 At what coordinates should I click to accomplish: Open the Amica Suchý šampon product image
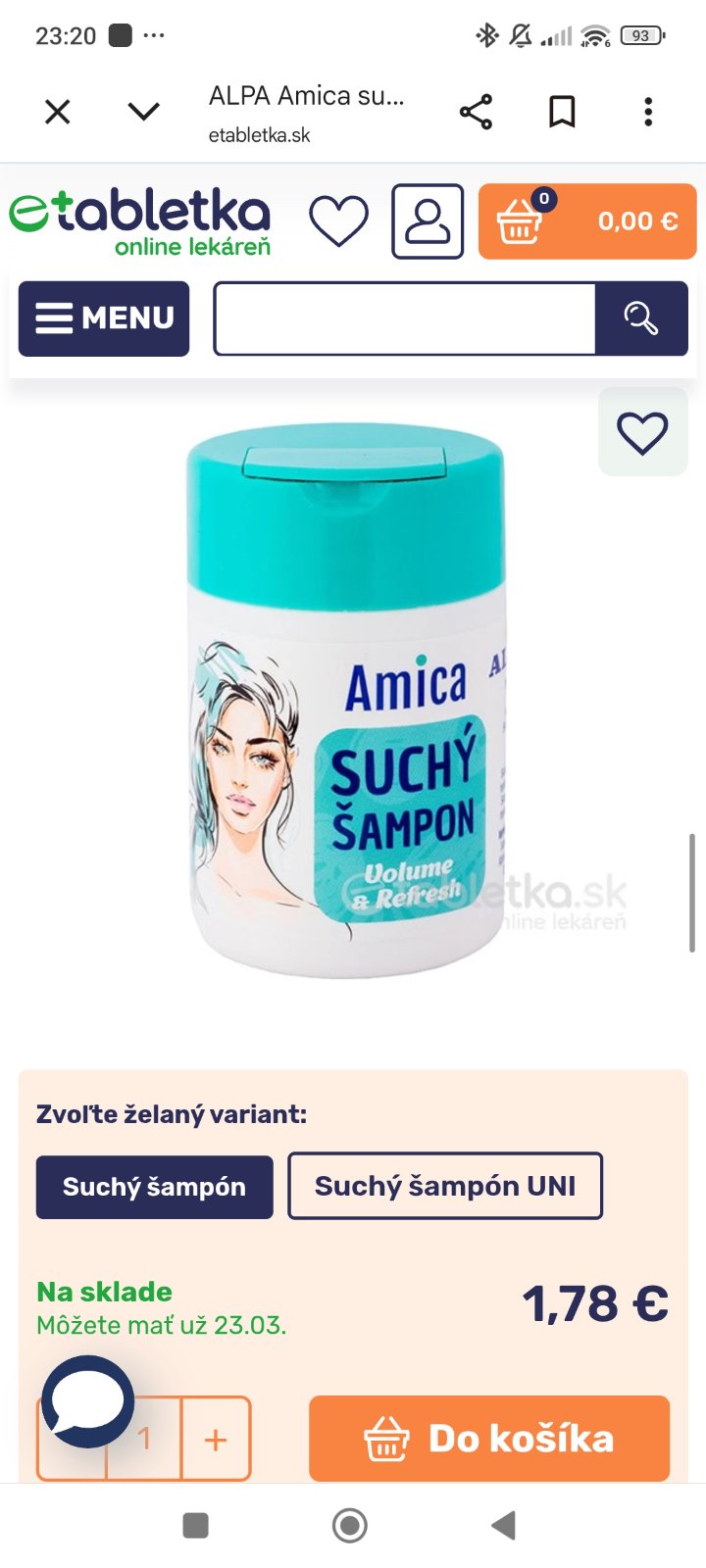click(x=348, y=701)
